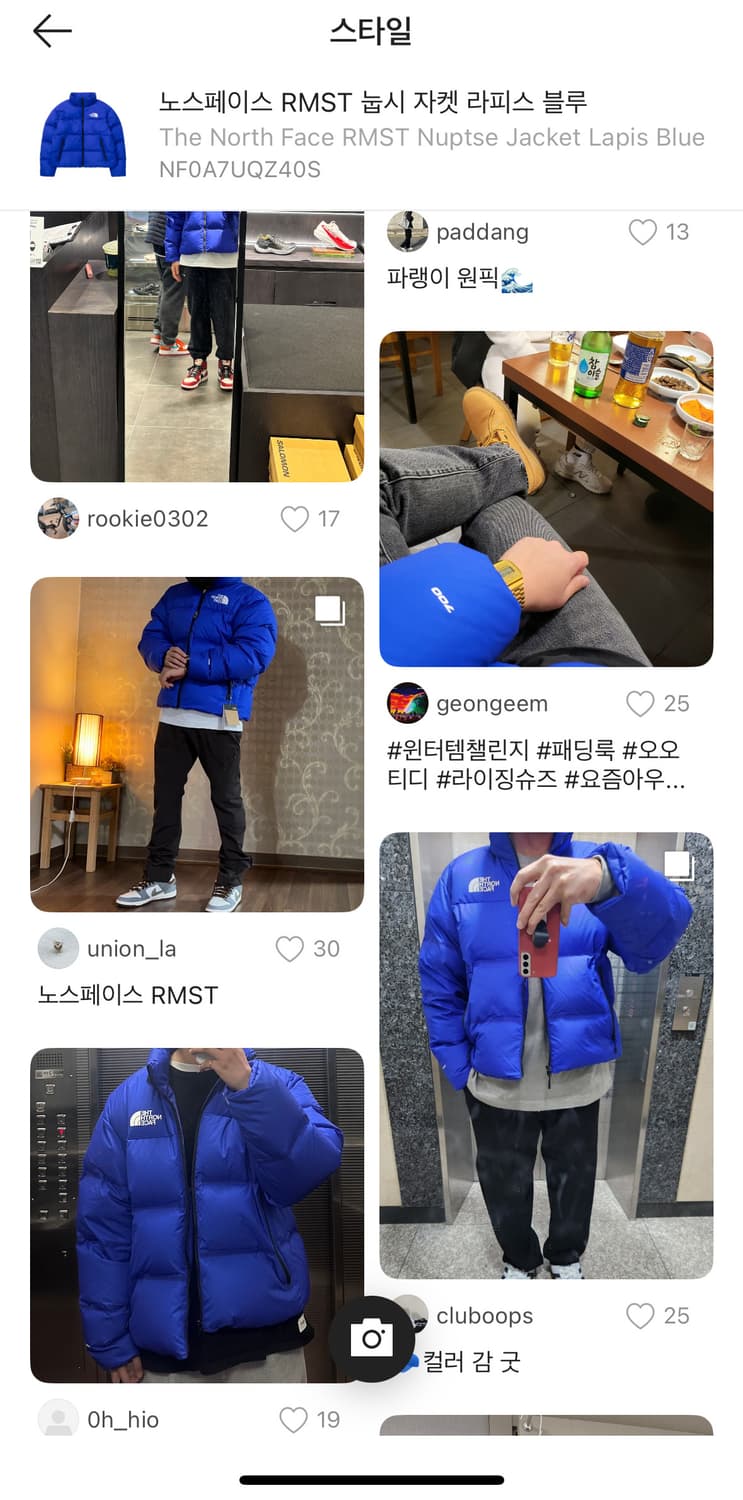Open union_la's profile avatar
Image resolution: width=743 pixels, height=1500 pixels.
coord(58,948)
